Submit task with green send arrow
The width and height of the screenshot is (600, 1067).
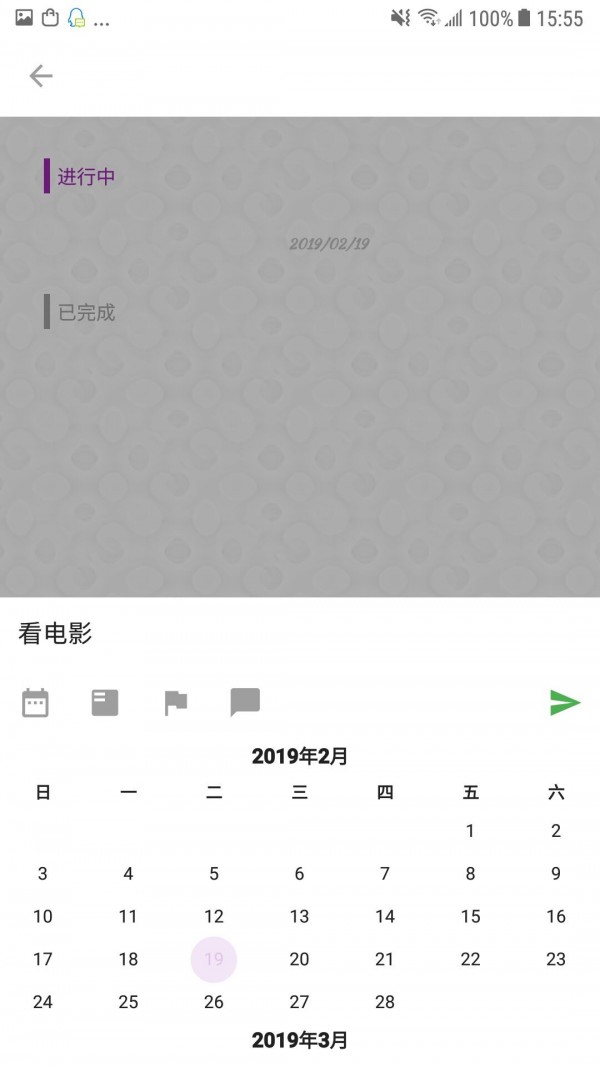pyautogui.click(x=565, y=703)
